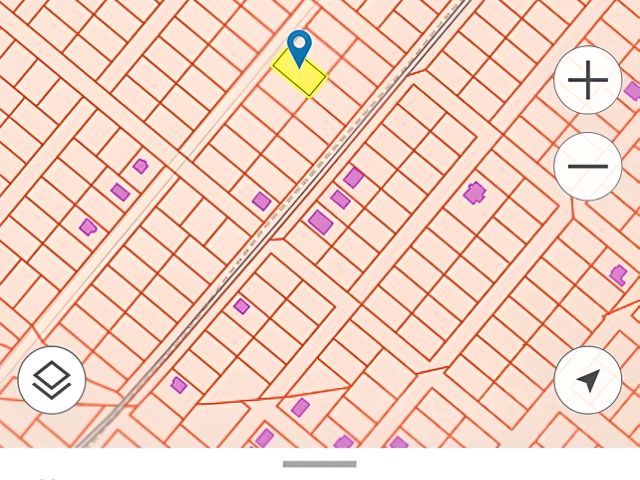Zoom out of the map

(x=588, y=166)
